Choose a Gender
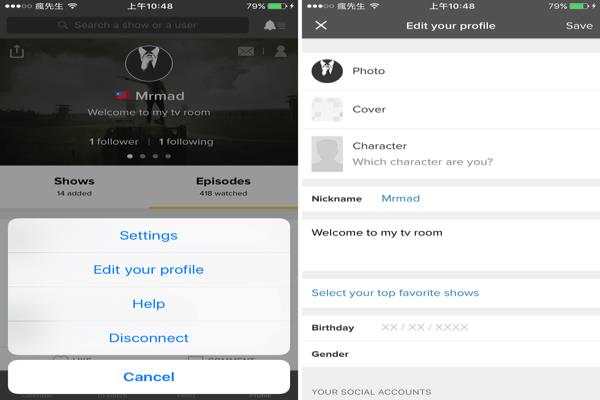This screenshot has height=400, width=600. [x=450, y=354]
